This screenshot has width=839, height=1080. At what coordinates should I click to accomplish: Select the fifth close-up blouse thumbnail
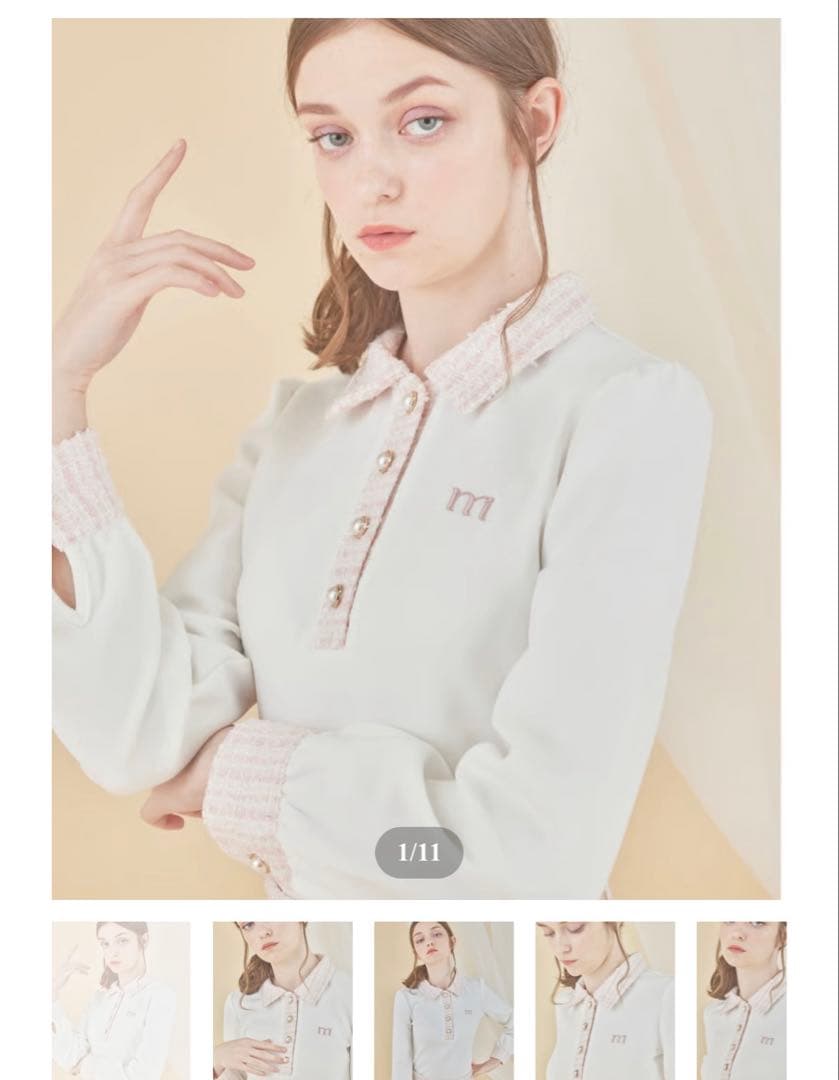point(740,1003)
